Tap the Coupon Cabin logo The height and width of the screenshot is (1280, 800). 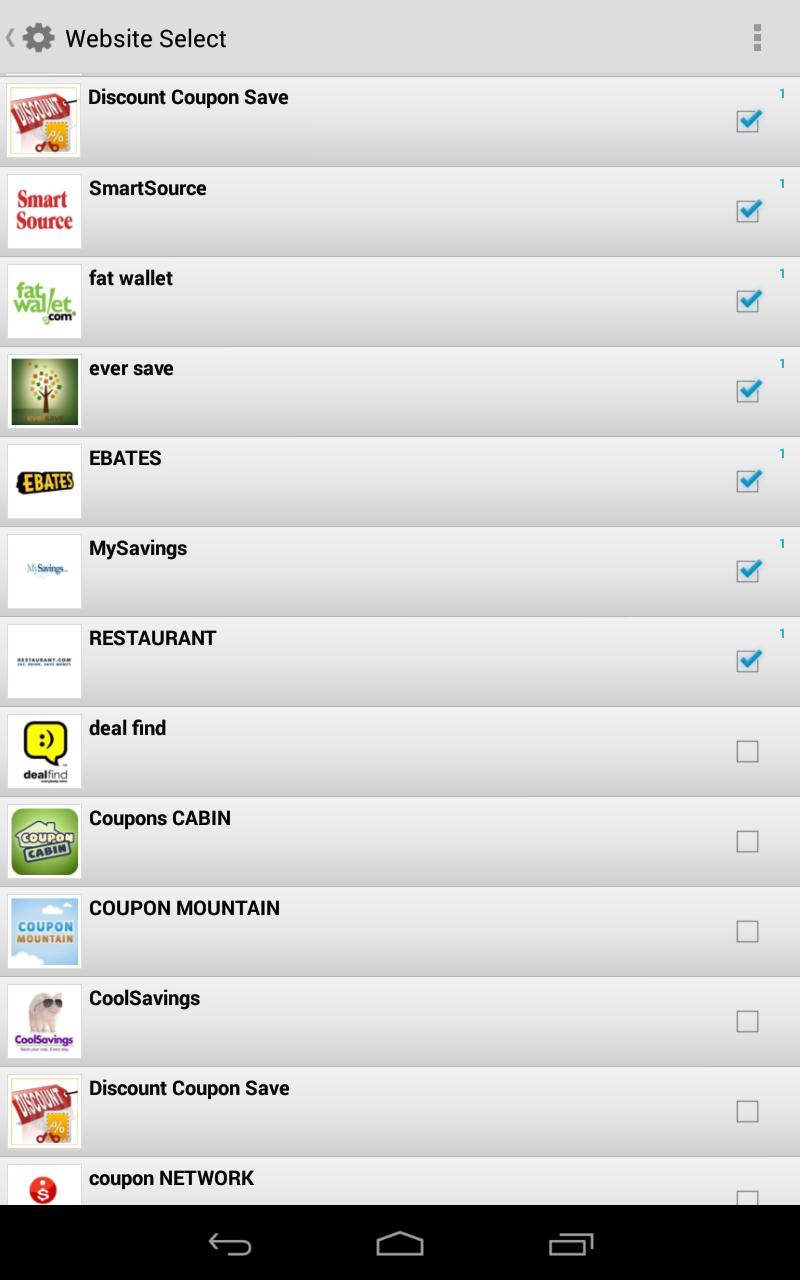pyautogui.click(x=44, y=841)
